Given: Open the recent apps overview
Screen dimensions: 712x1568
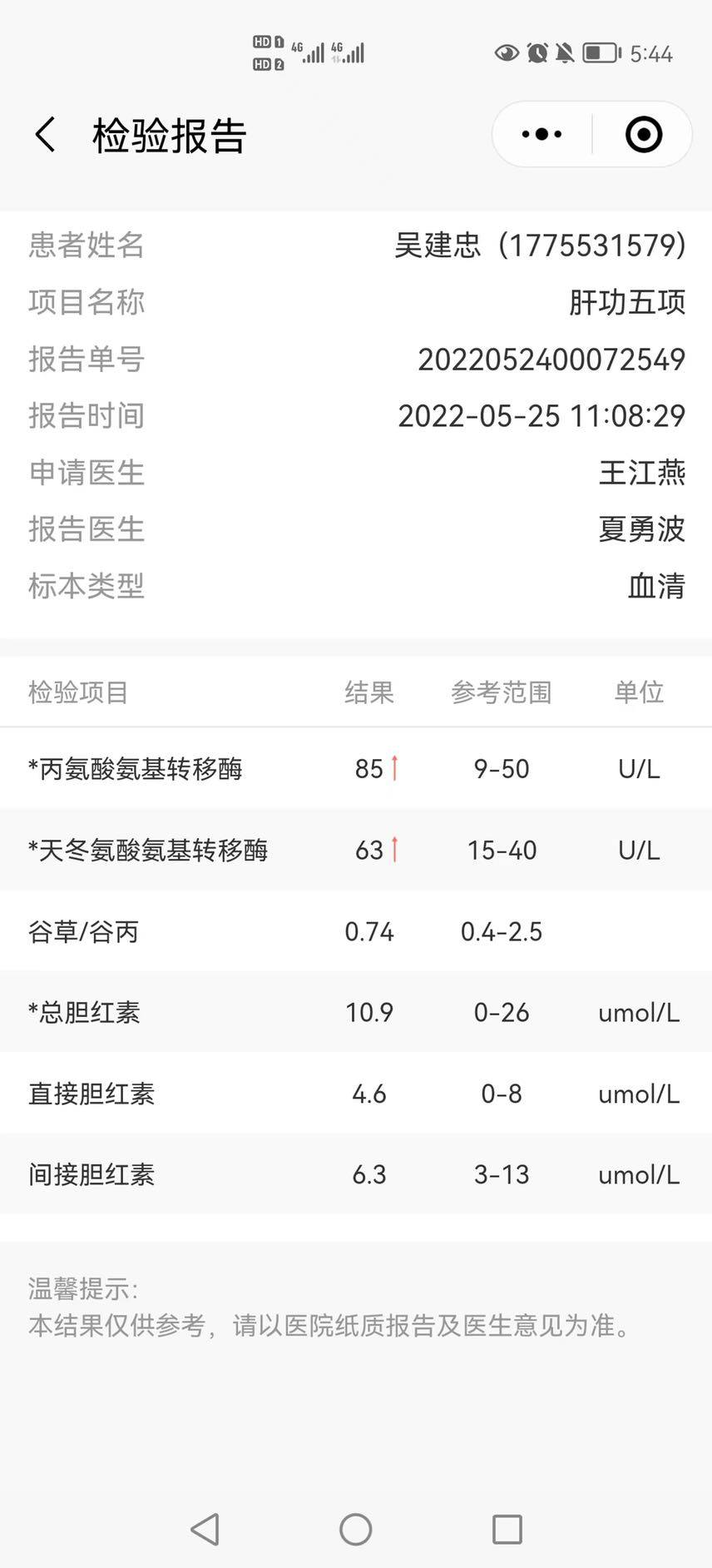Looking at the screenshot, I should 507,1529.
